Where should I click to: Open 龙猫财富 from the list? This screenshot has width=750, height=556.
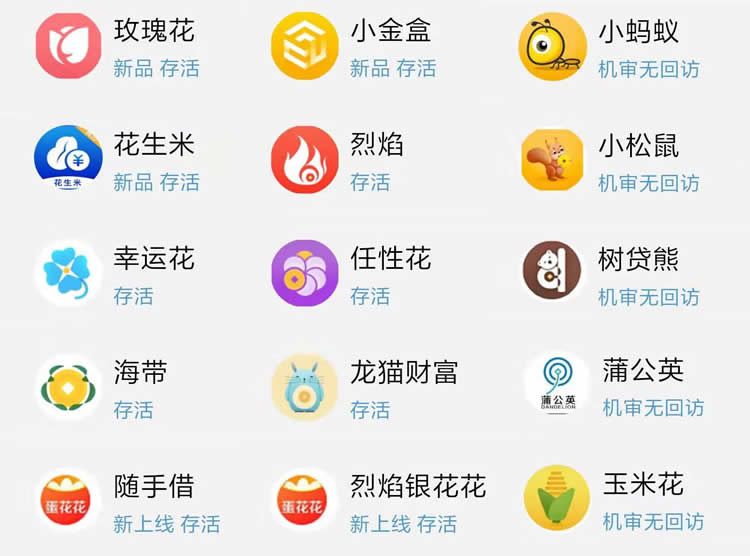coord(304,387)
